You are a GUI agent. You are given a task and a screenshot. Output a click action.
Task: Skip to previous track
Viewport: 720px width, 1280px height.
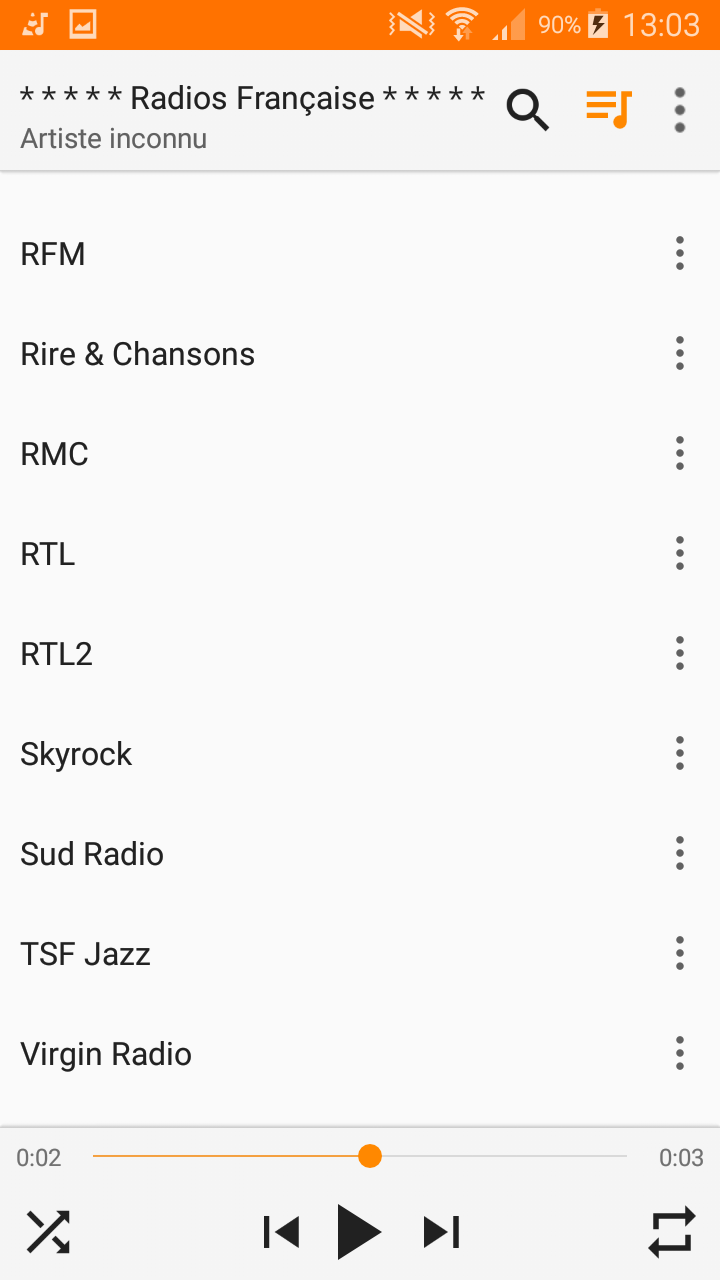[281, 1232]
